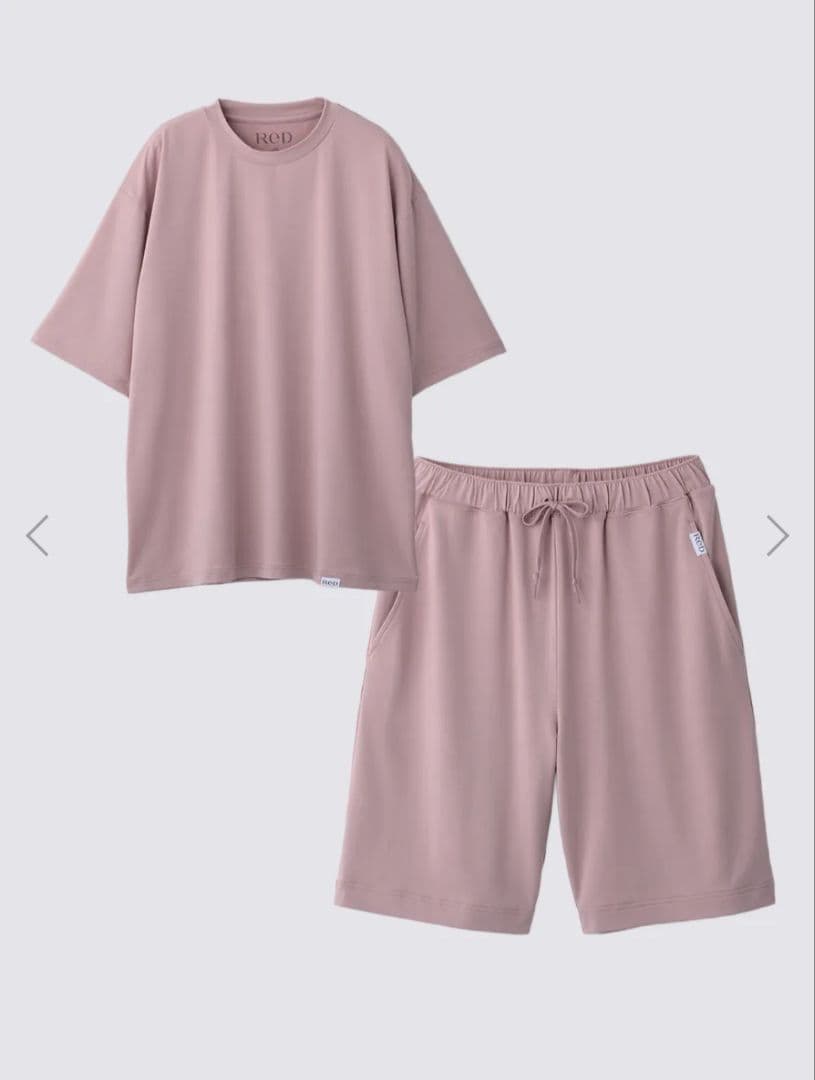Go to the previous product image
Viewport: 815px width, 1080px height.
(x=37, y=535)
